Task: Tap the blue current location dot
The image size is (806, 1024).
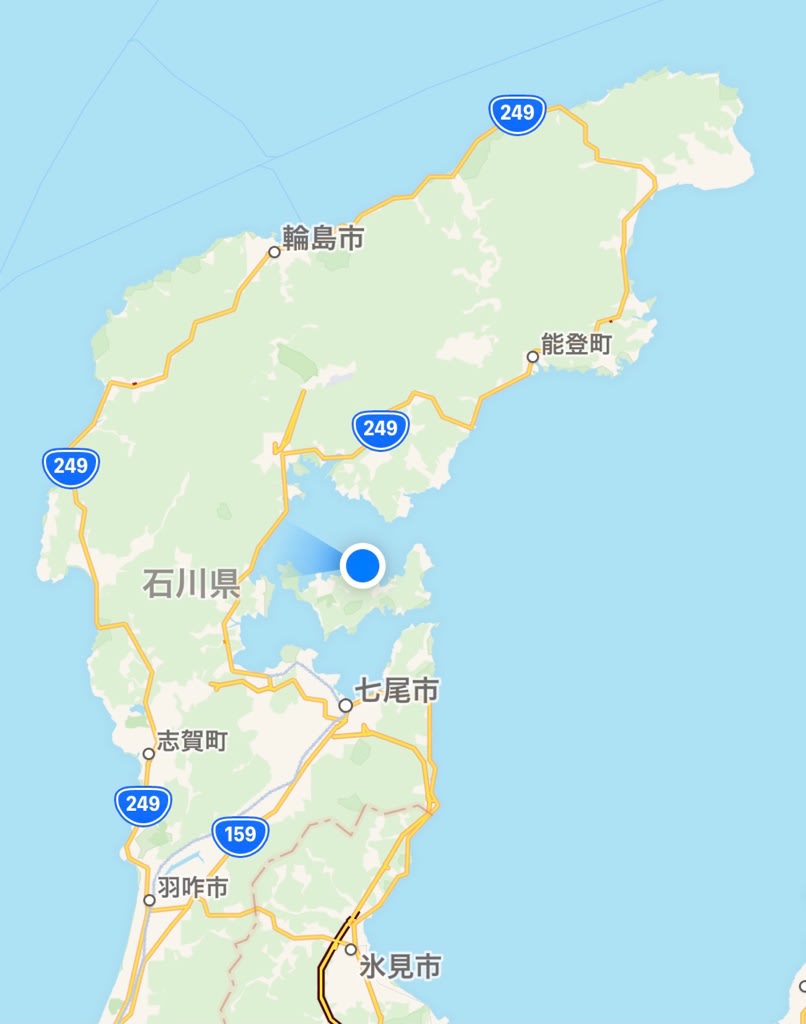Action: point(362,565)
